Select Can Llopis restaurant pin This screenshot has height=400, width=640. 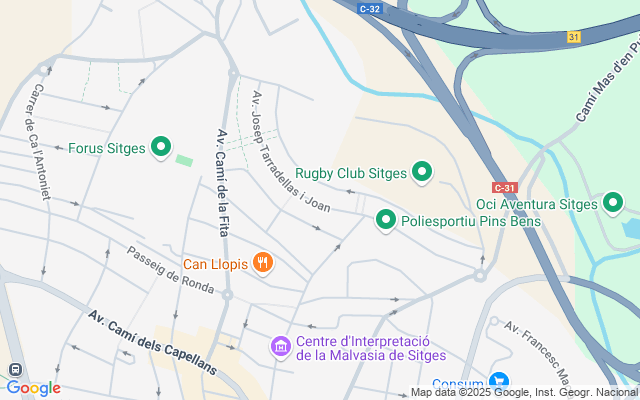(x=263, y=264)
